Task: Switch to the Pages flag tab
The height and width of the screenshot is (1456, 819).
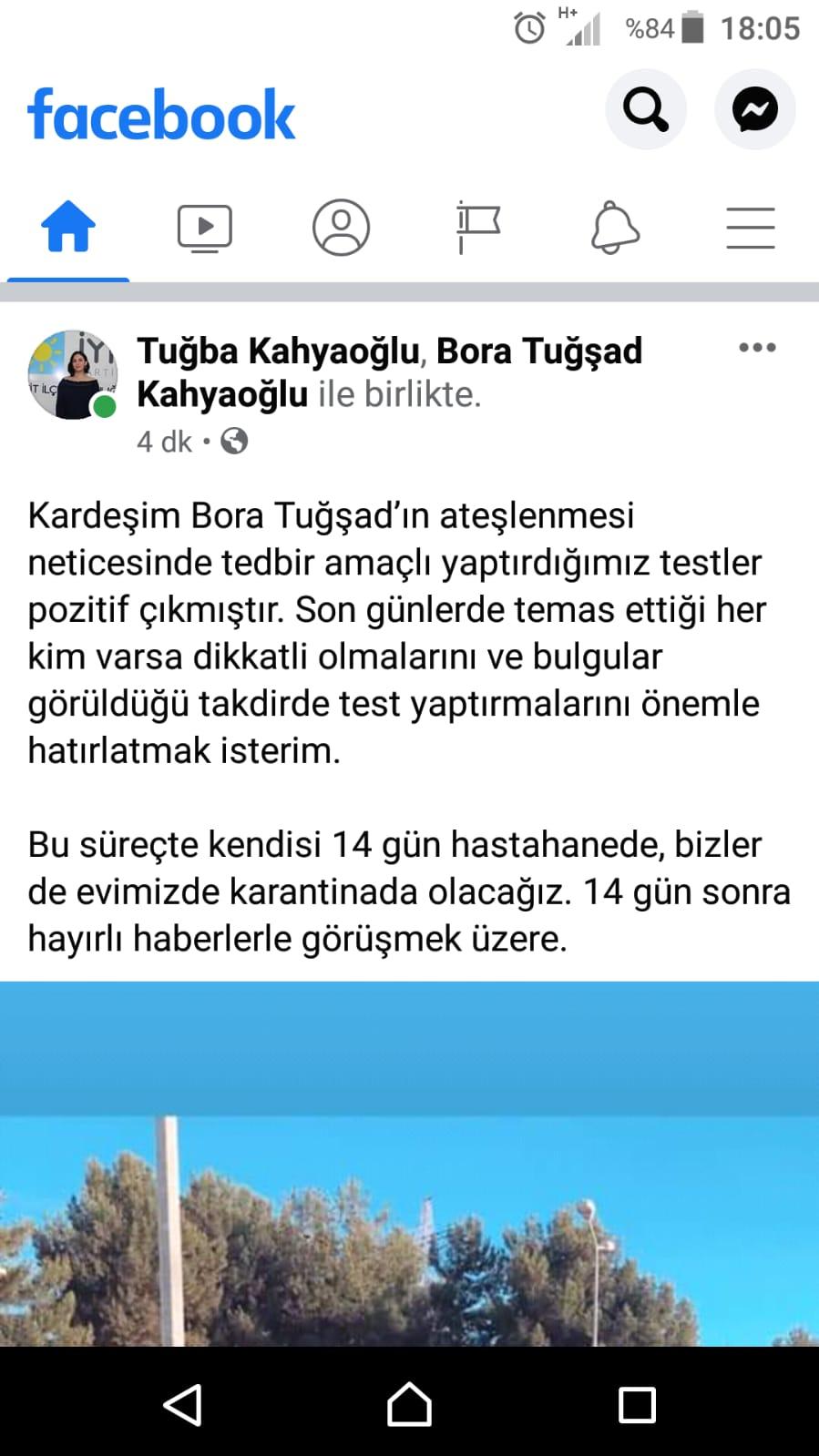Action: click(478, 228)
